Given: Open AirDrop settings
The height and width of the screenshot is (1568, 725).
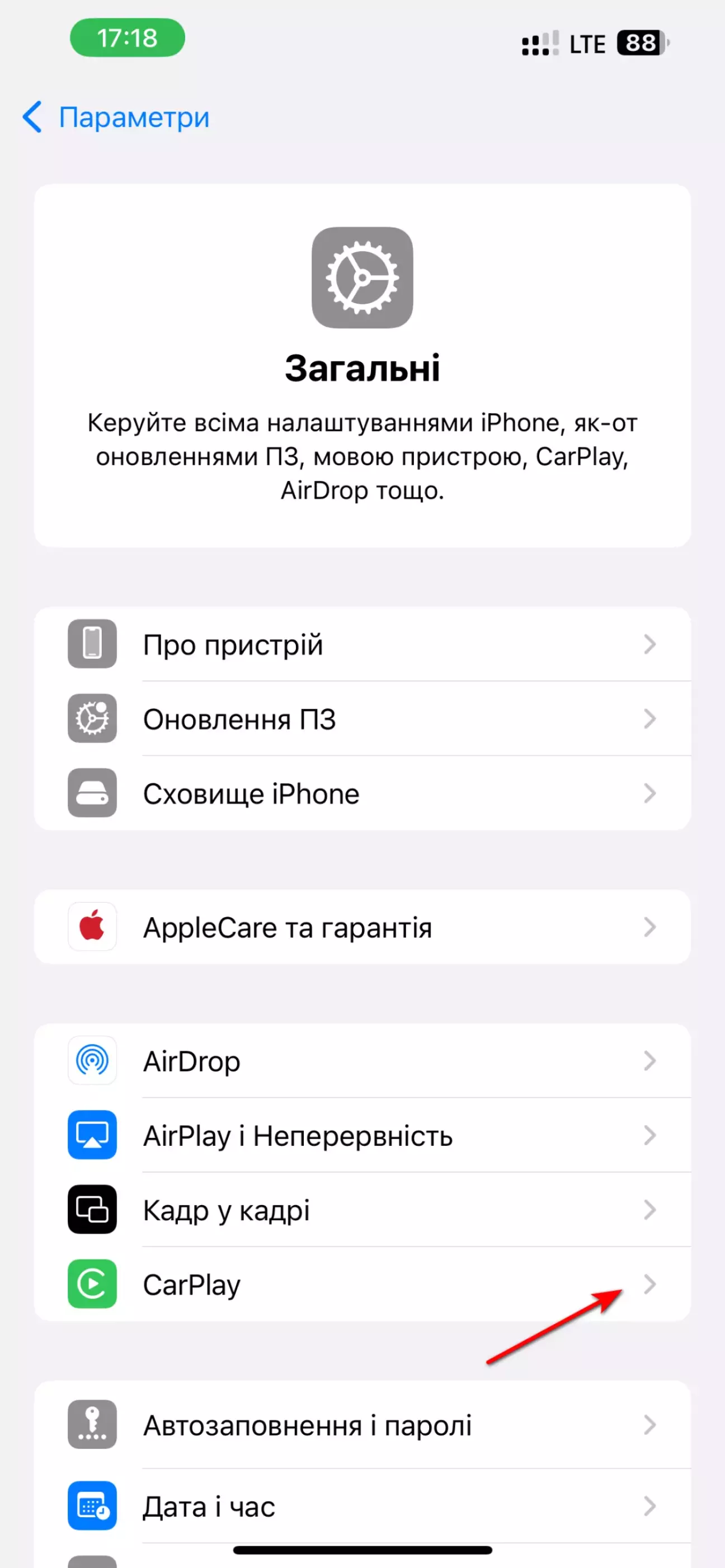Looking at the screenshot, I should (361, 1061).
